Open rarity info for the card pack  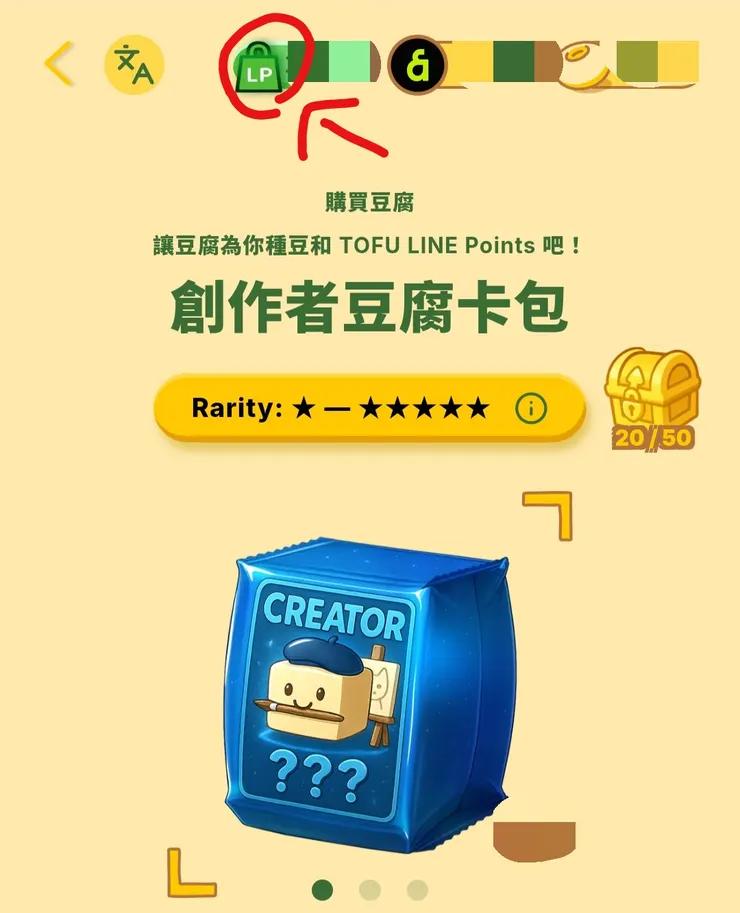click(x=531, y=408)
